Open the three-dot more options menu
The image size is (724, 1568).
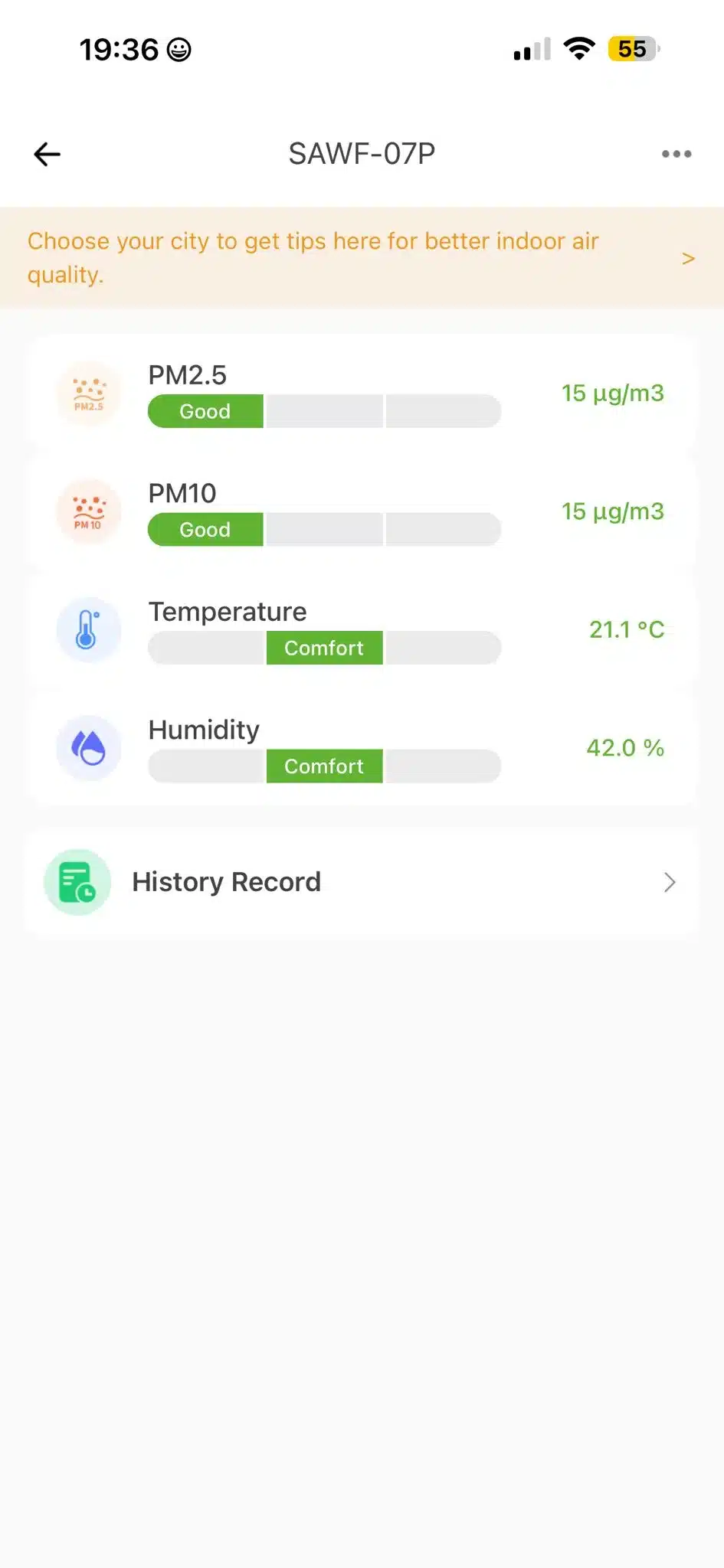(676, 154)
